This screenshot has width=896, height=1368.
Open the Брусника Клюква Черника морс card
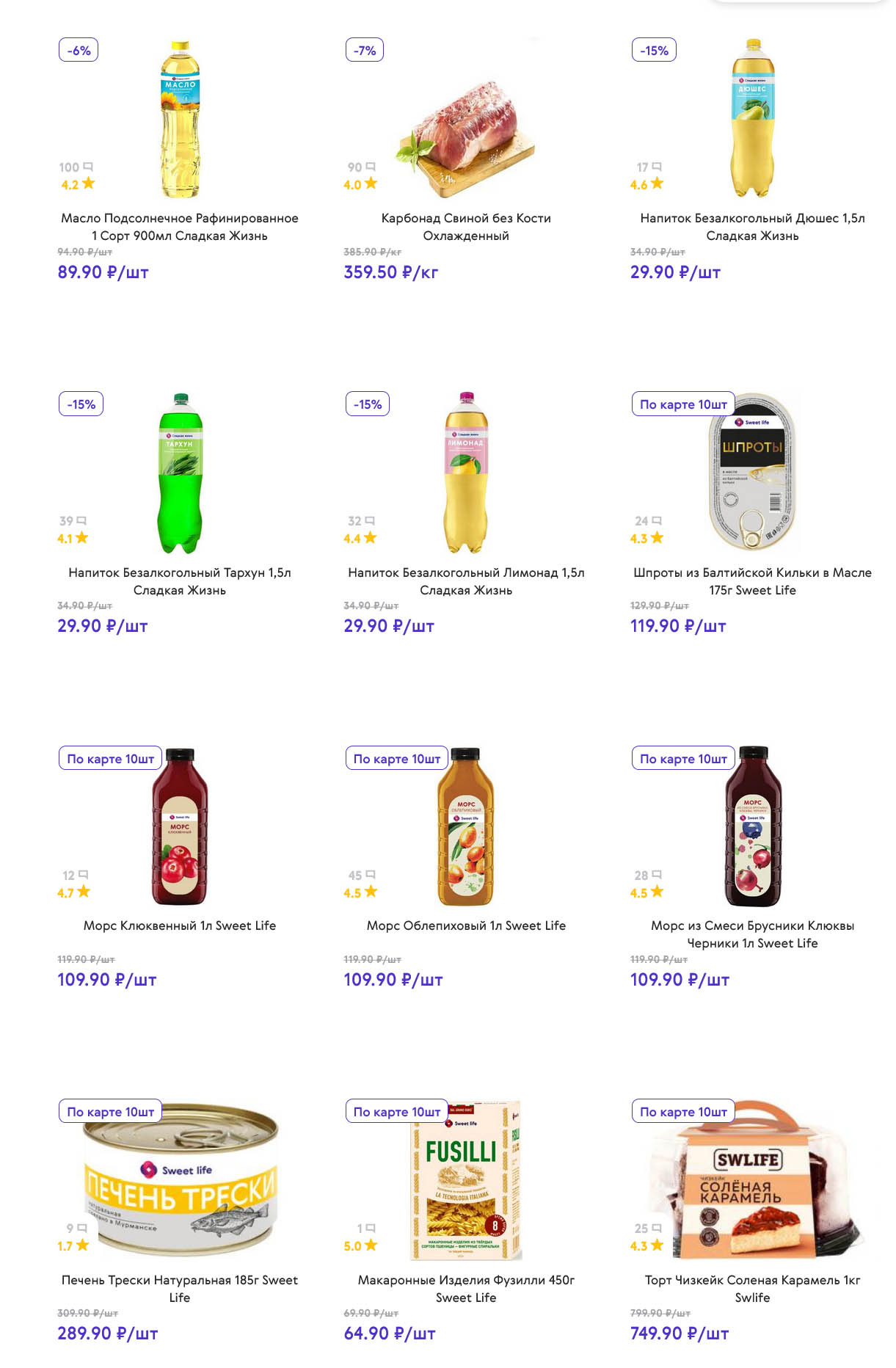752,934
